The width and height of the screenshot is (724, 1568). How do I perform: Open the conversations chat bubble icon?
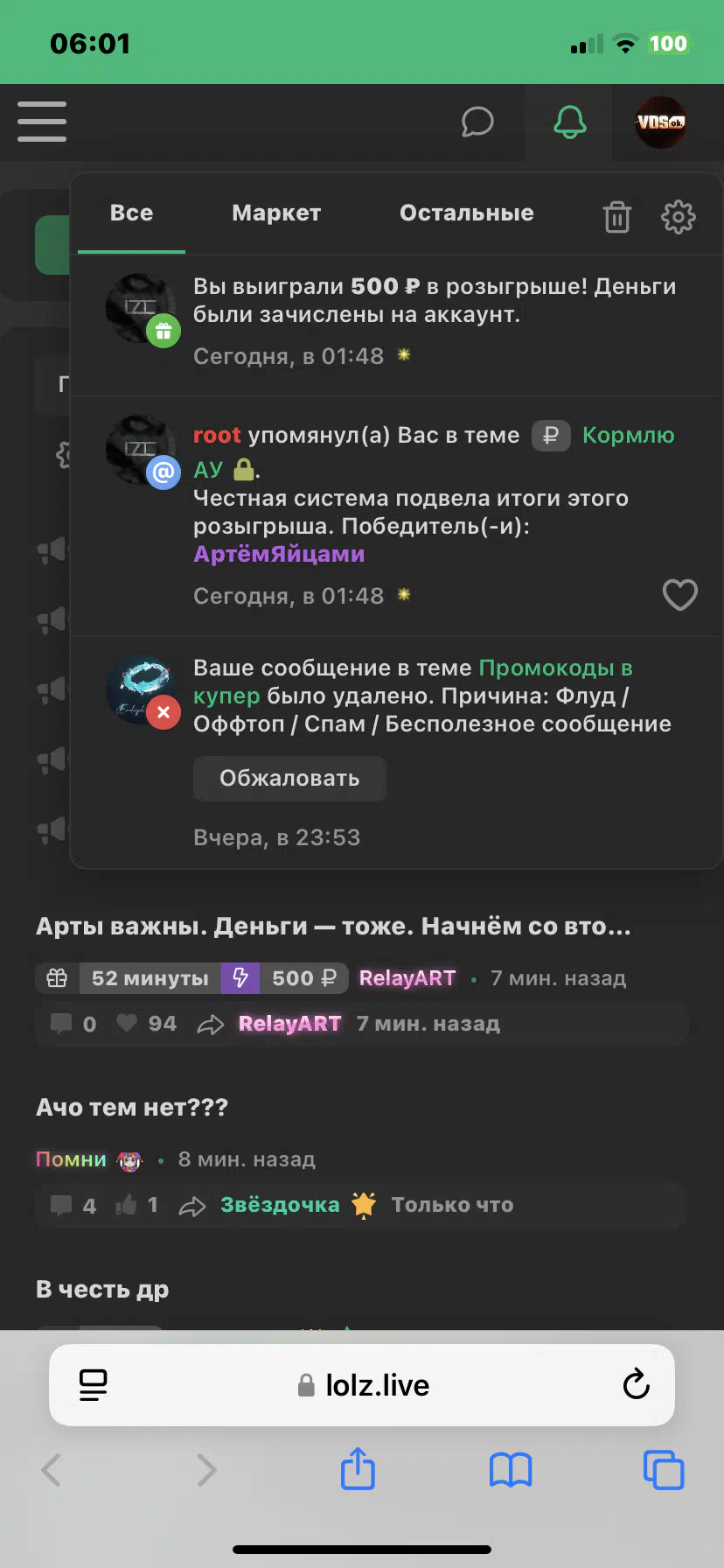point(477,122)
